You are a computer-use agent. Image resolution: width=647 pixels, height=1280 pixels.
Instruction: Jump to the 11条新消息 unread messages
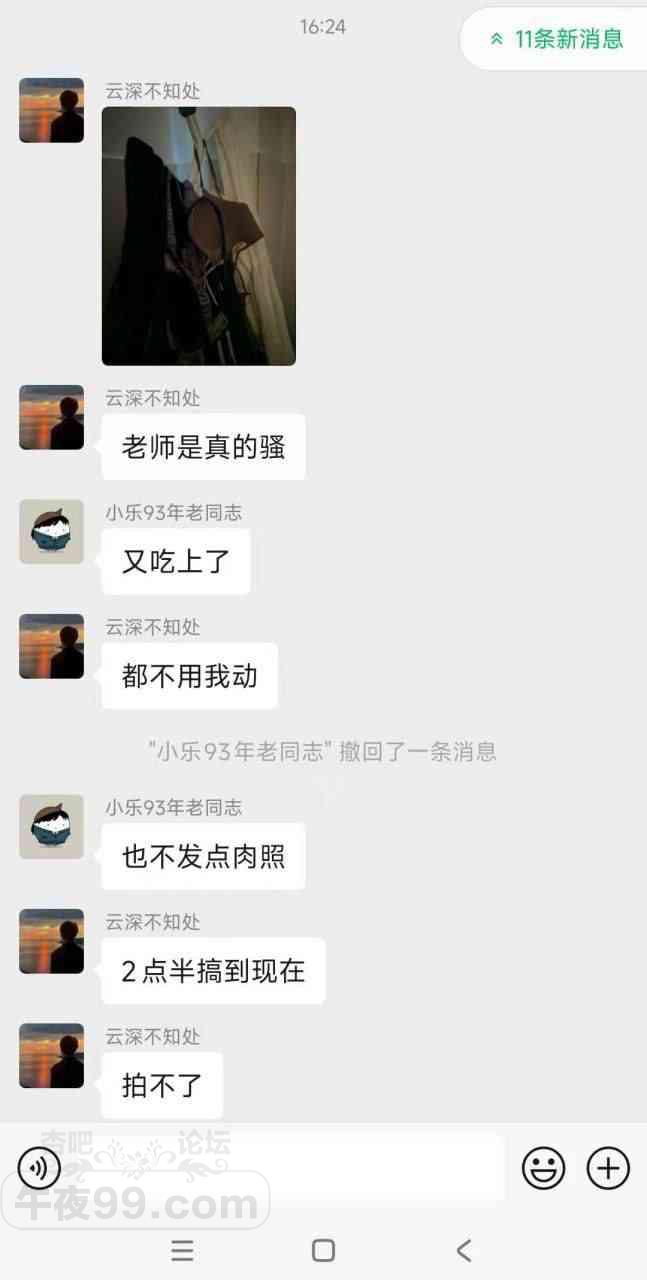click(556, 40)
